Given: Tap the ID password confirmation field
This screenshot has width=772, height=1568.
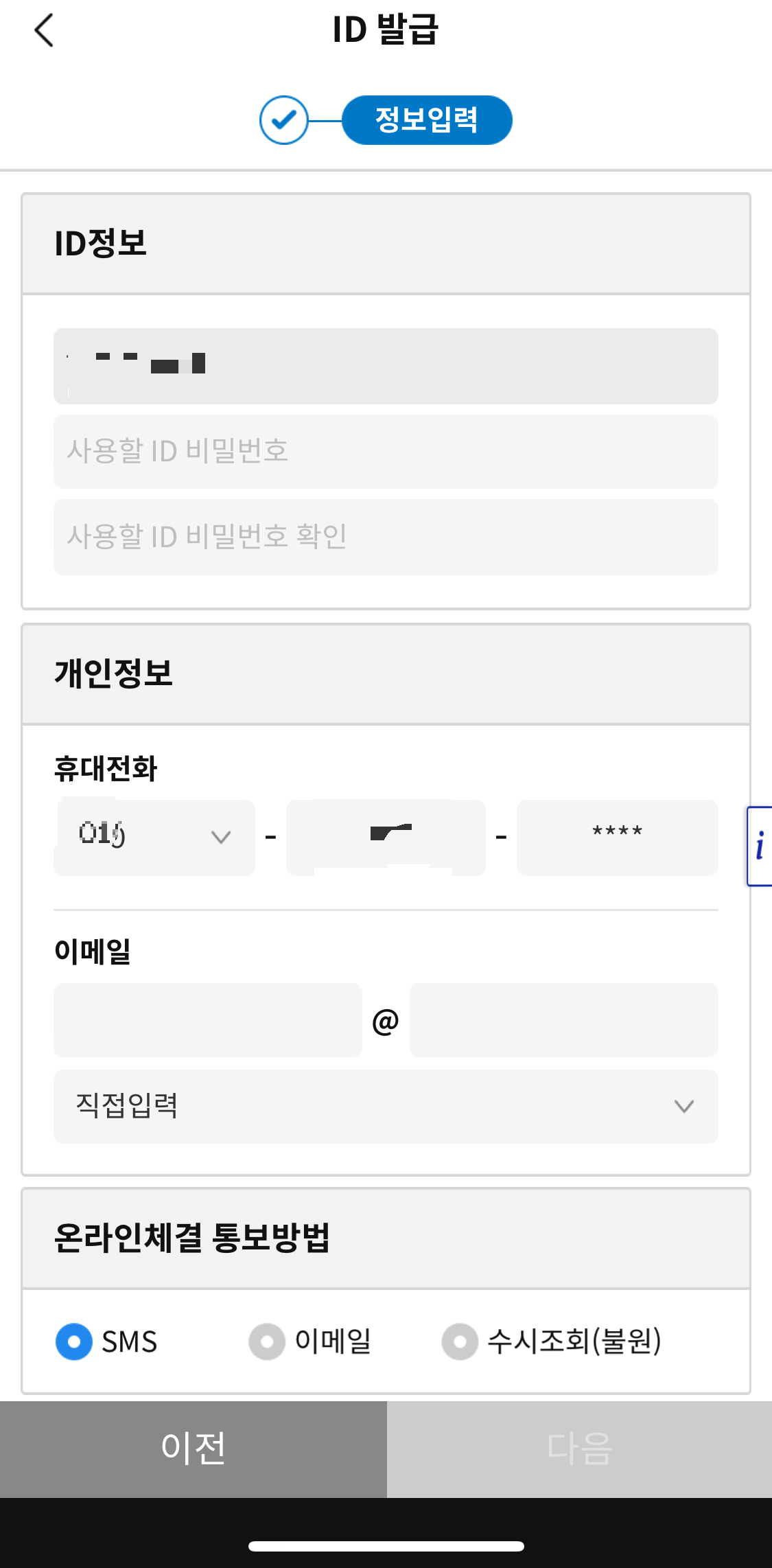Looking at the screenshot, I should [386, 537].
